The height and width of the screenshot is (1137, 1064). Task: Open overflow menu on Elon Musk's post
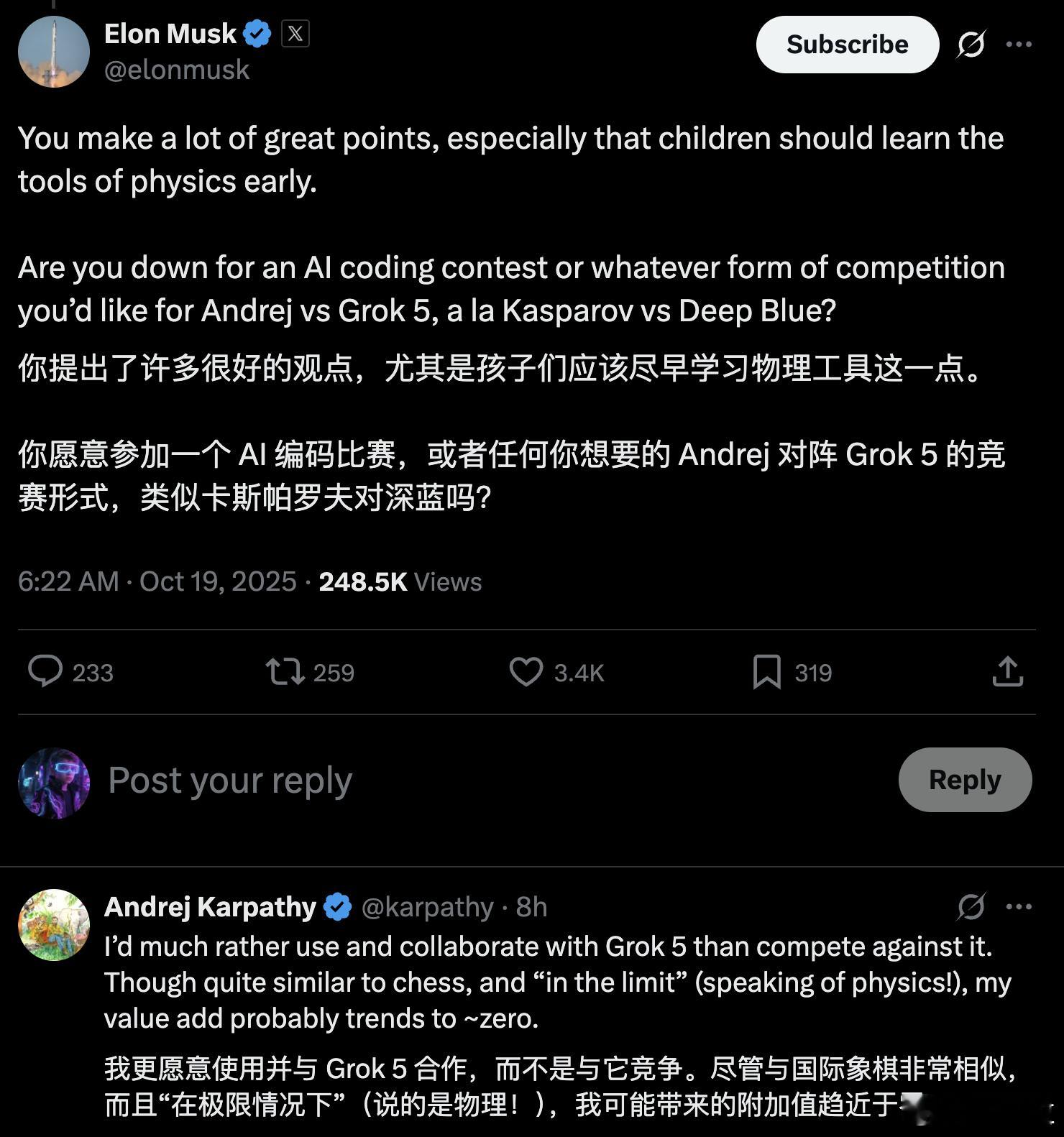(1019, 45)
